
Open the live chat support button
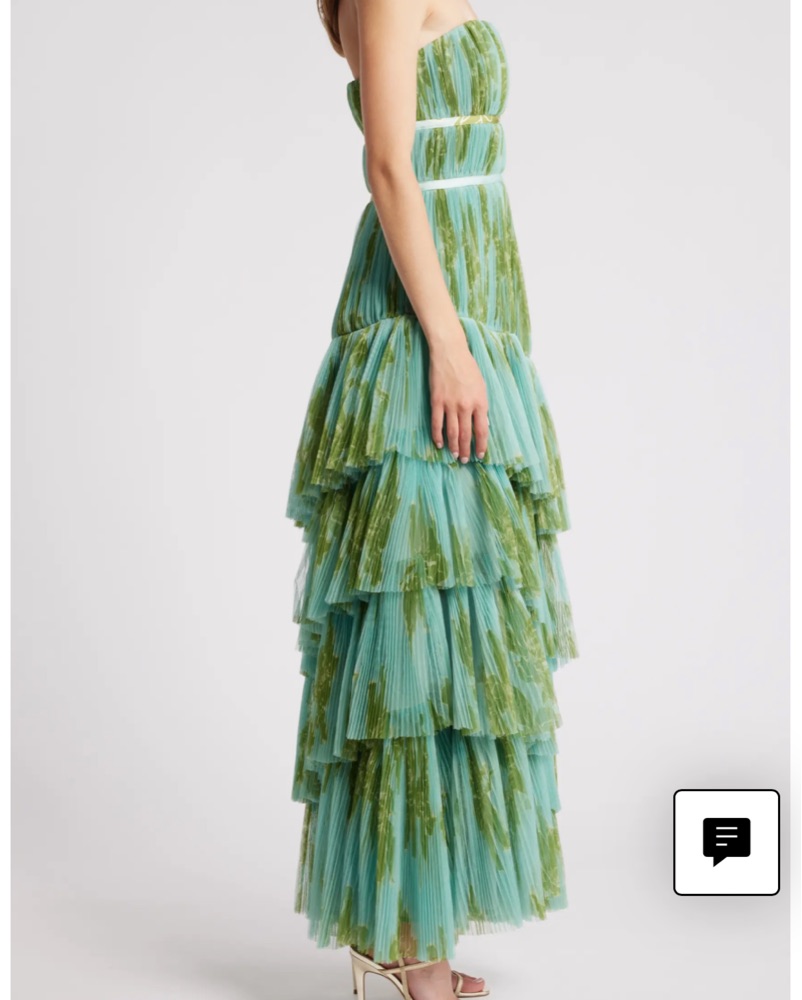click(726, 842)
